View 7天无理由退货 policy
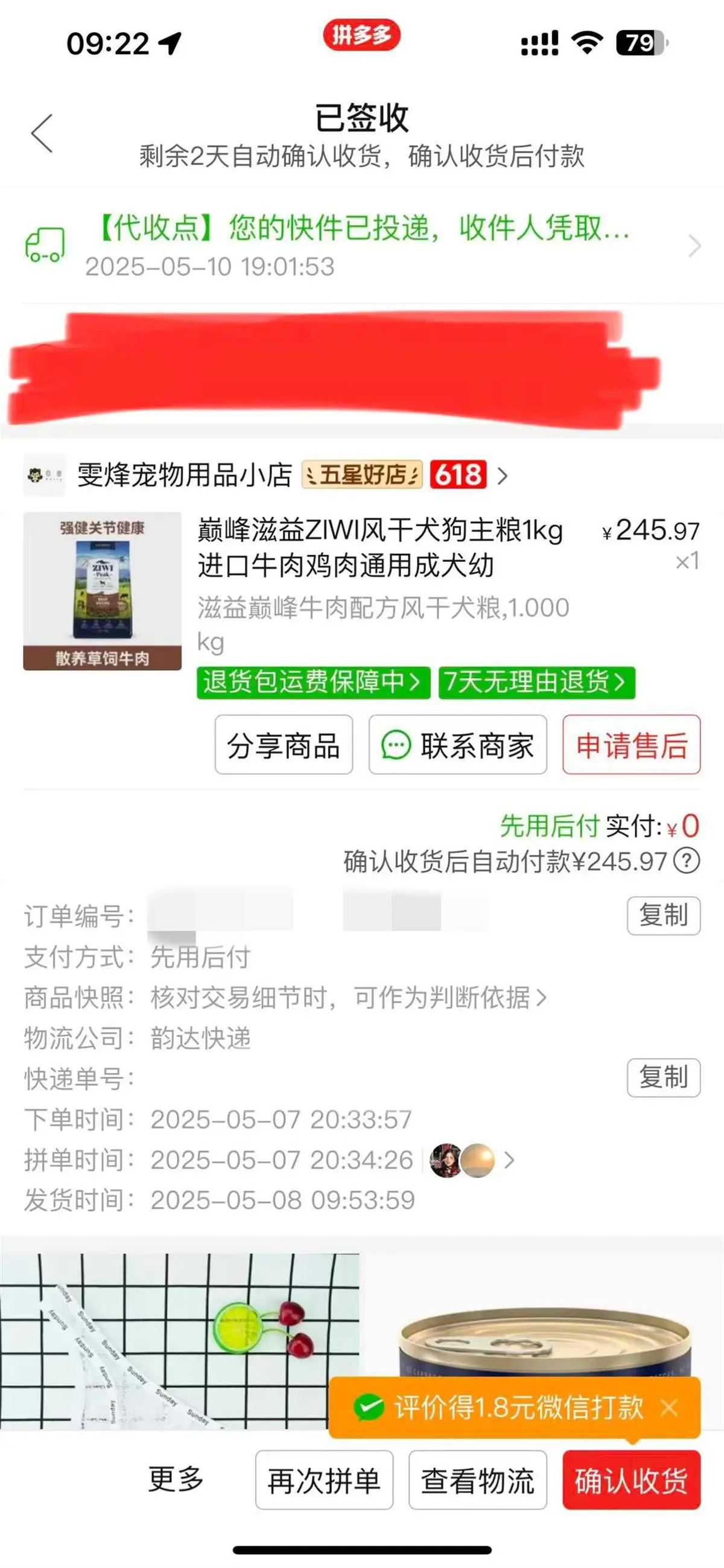 pos(536,682)
